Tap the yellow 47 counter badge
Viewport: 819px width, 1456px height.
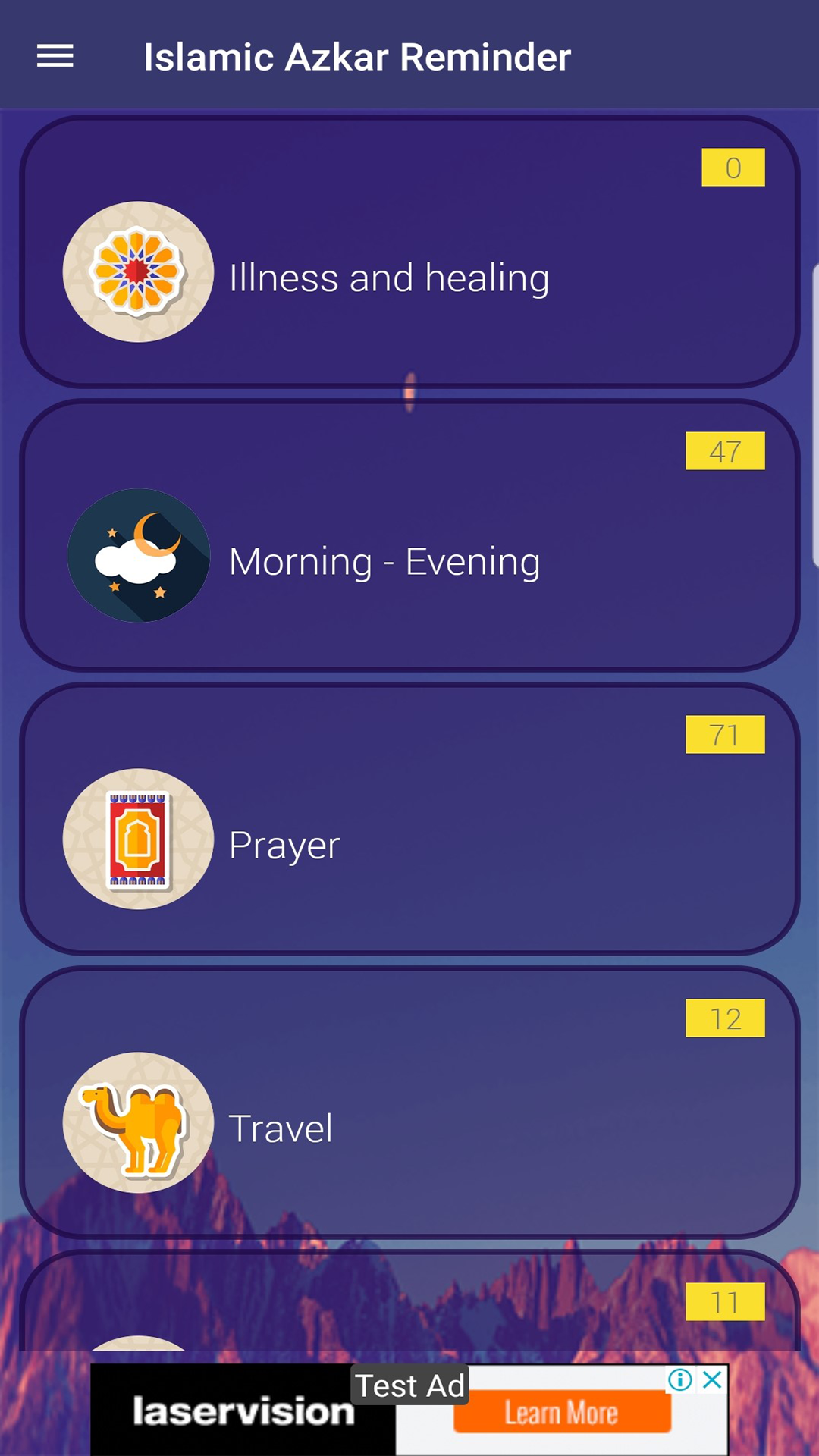click(725, 450)
